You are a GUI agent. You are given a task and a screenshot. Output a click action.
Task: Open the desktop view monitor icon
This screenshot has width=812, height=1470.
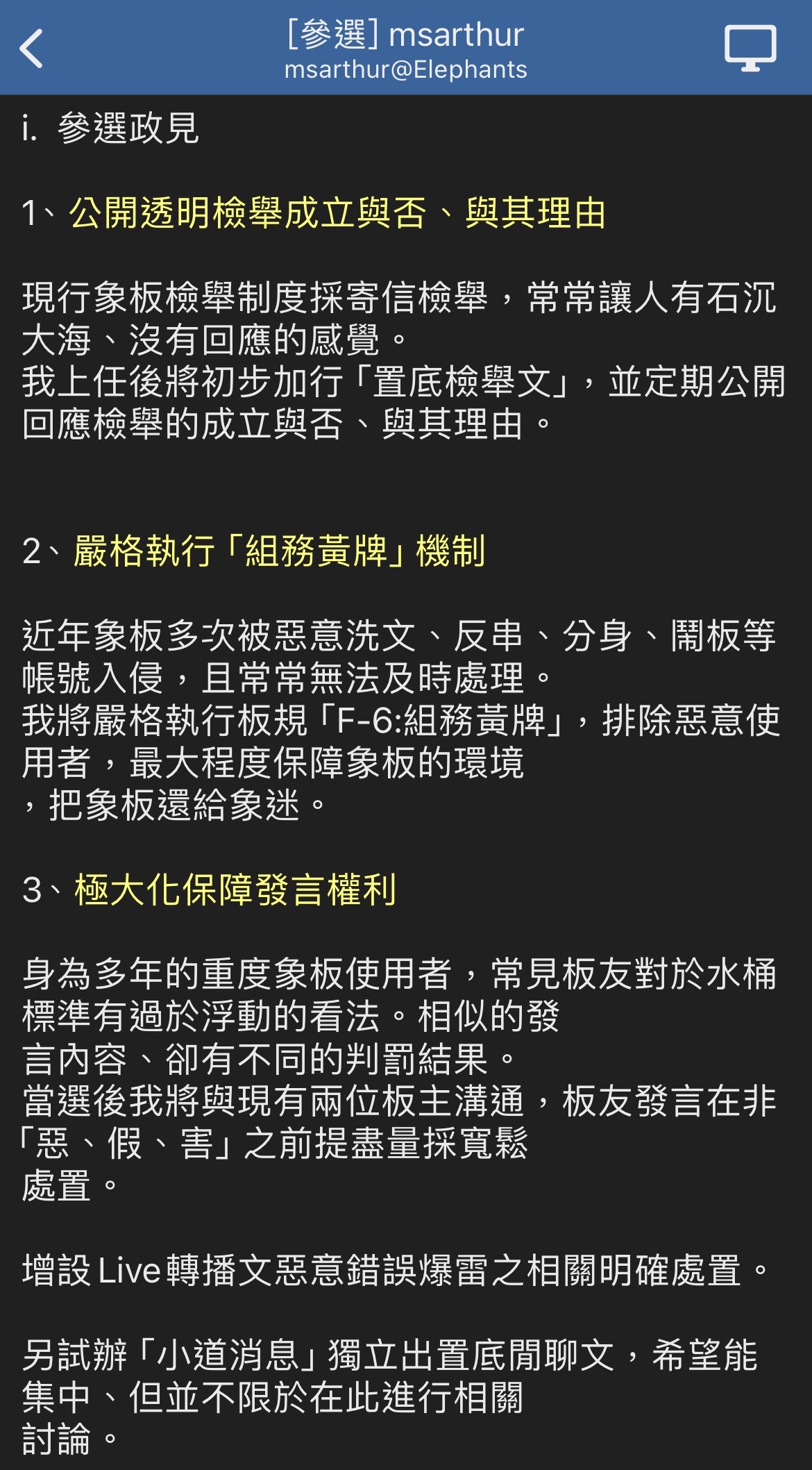tap(750, 48)
